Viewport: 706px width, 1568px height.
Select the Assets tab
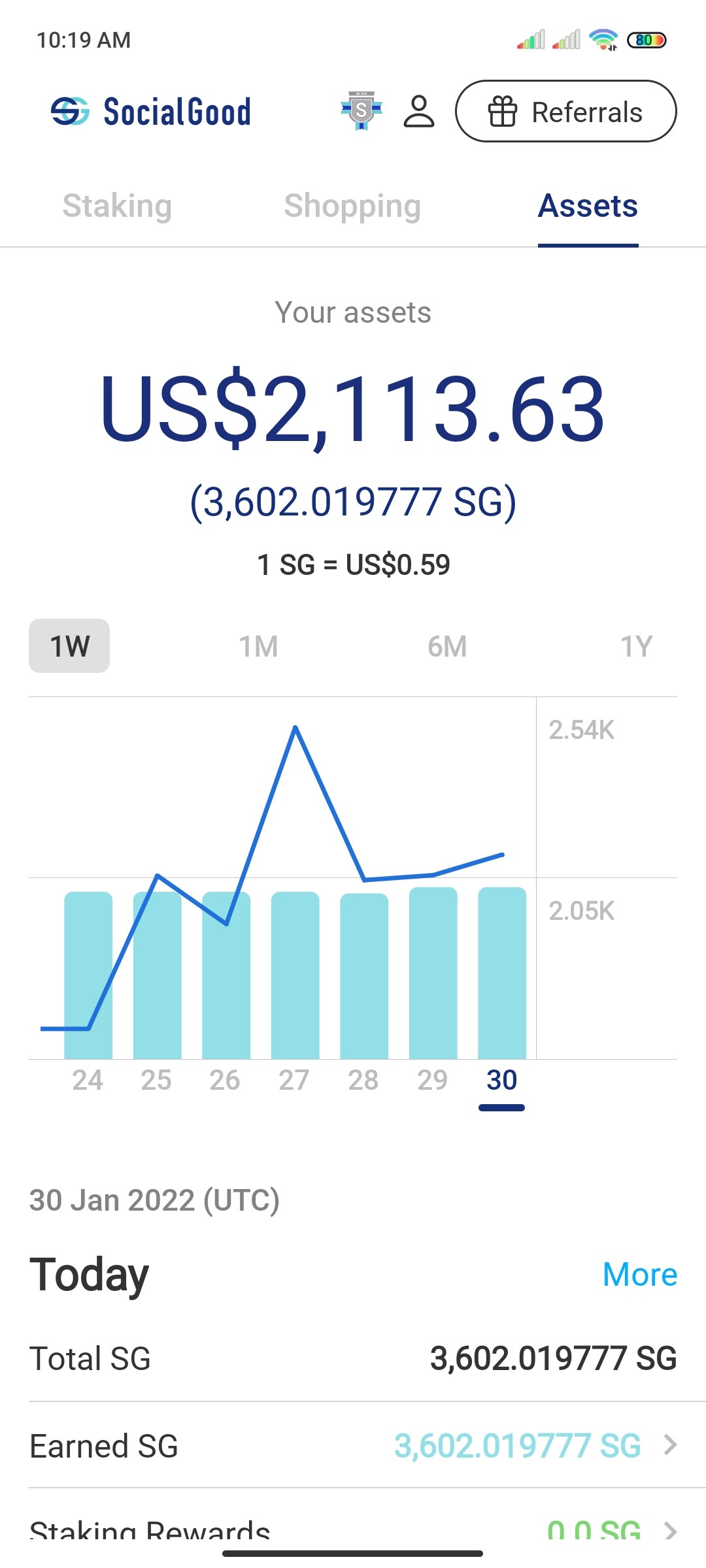(x=588, y=206)
